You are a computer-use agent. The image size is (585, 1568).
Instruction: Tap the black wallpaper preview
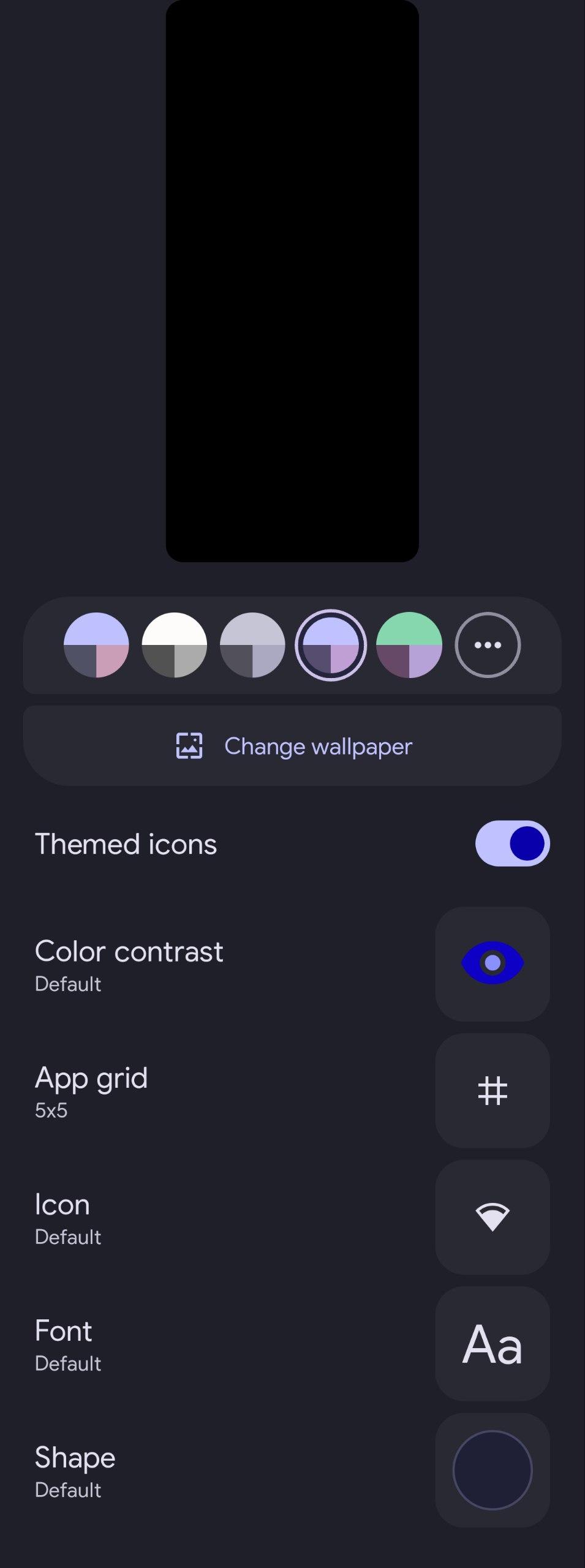pos(292,281)
